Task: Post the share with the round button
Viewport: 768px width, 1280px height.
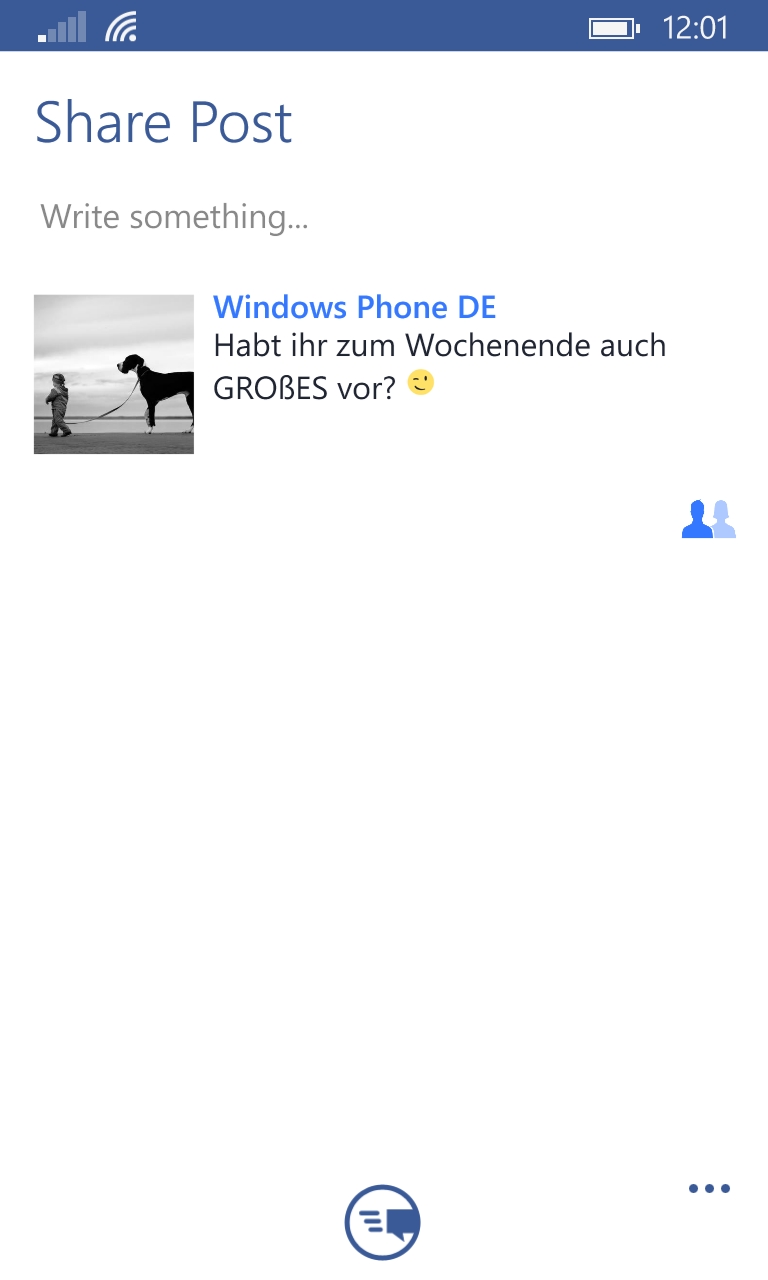Action: tap(383, 1221)
